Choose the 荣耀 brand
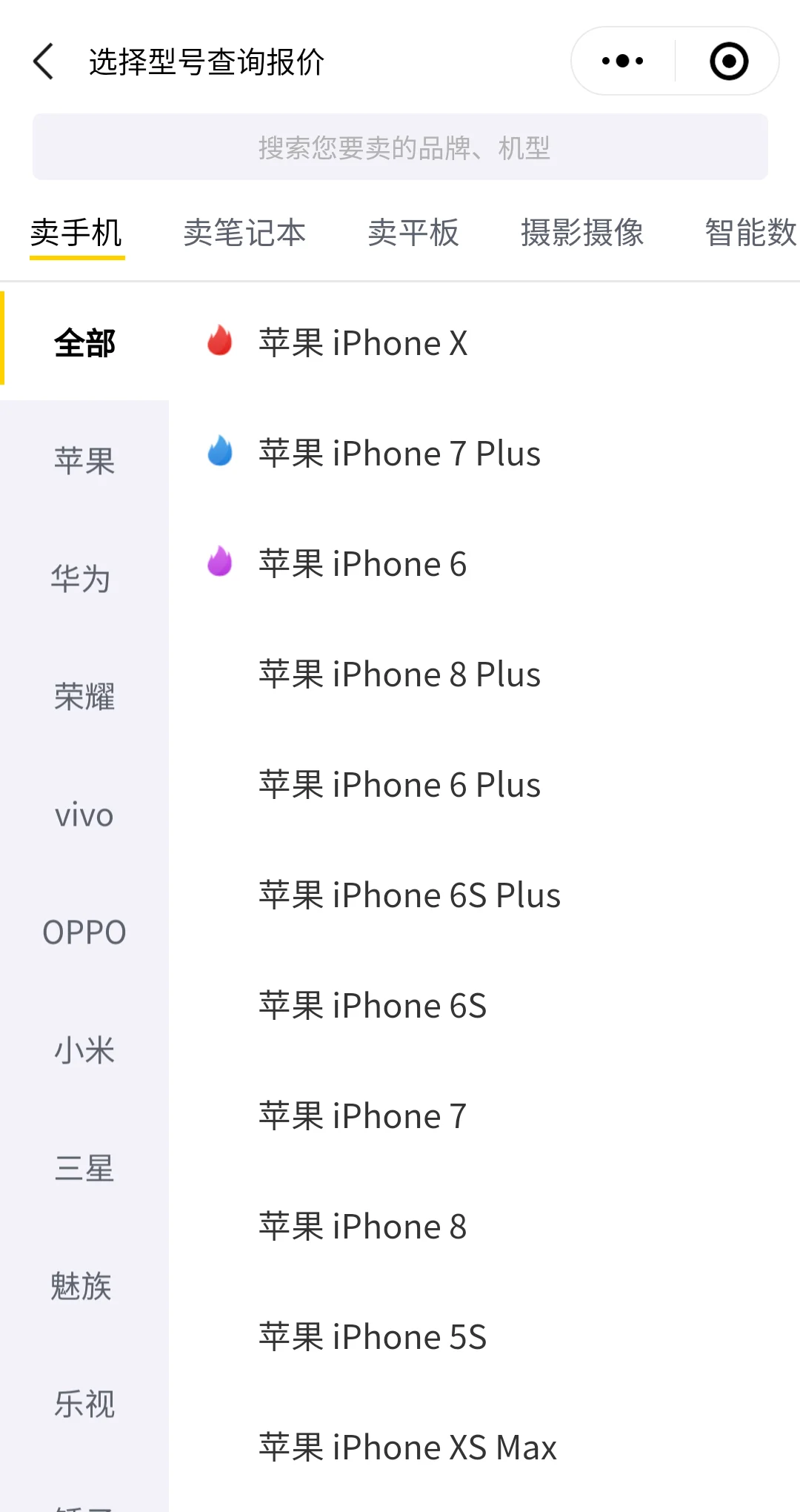Viewport: 800px width, 1512px height. (x=84, y=697)
